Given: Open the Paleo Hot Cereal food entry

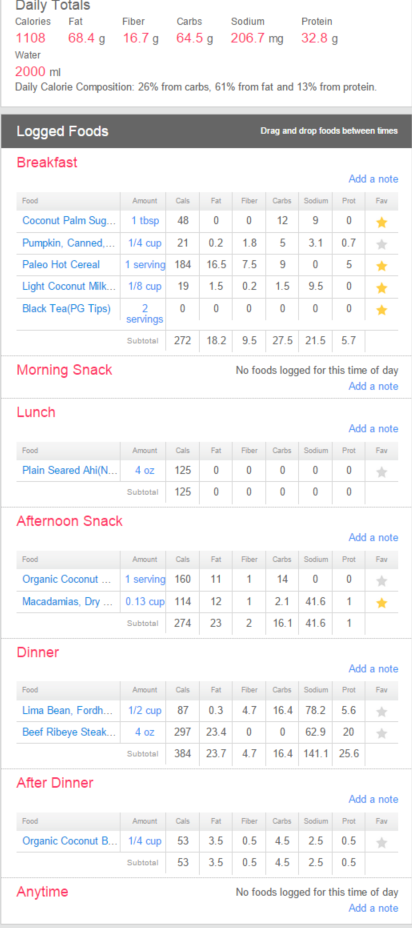Looking at the screenshot, I should tap(61, 265).
